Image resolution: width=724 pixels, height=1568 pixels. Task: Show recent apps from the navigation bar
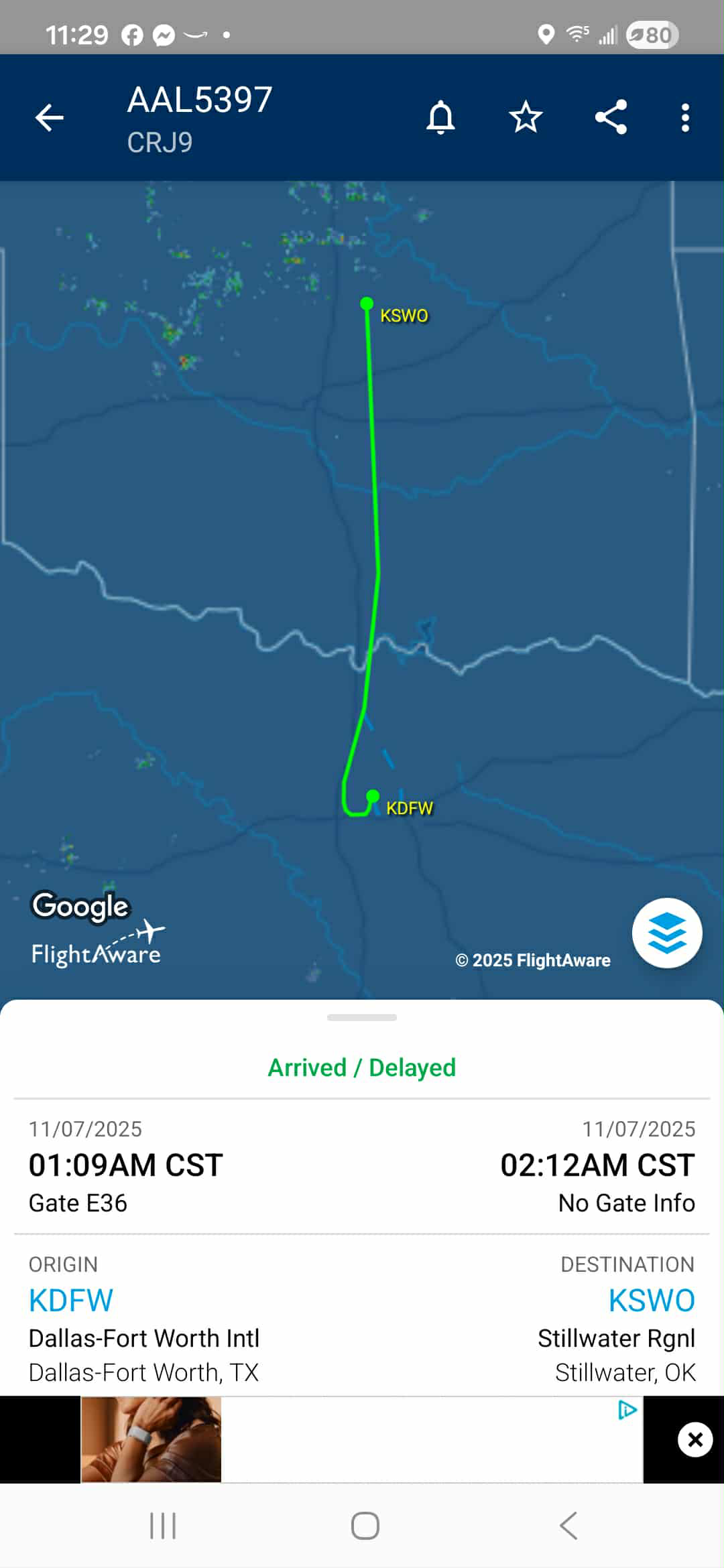click(163, 1526)
